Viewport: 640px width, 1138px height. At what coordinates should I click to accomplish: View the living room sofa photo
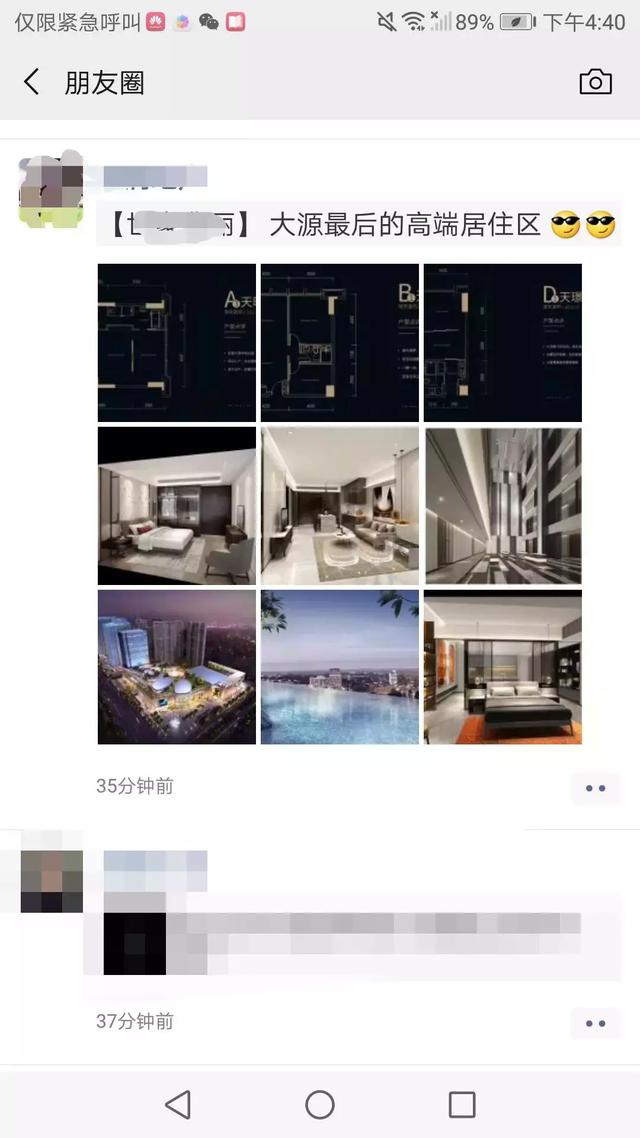[x=339, y=505]
